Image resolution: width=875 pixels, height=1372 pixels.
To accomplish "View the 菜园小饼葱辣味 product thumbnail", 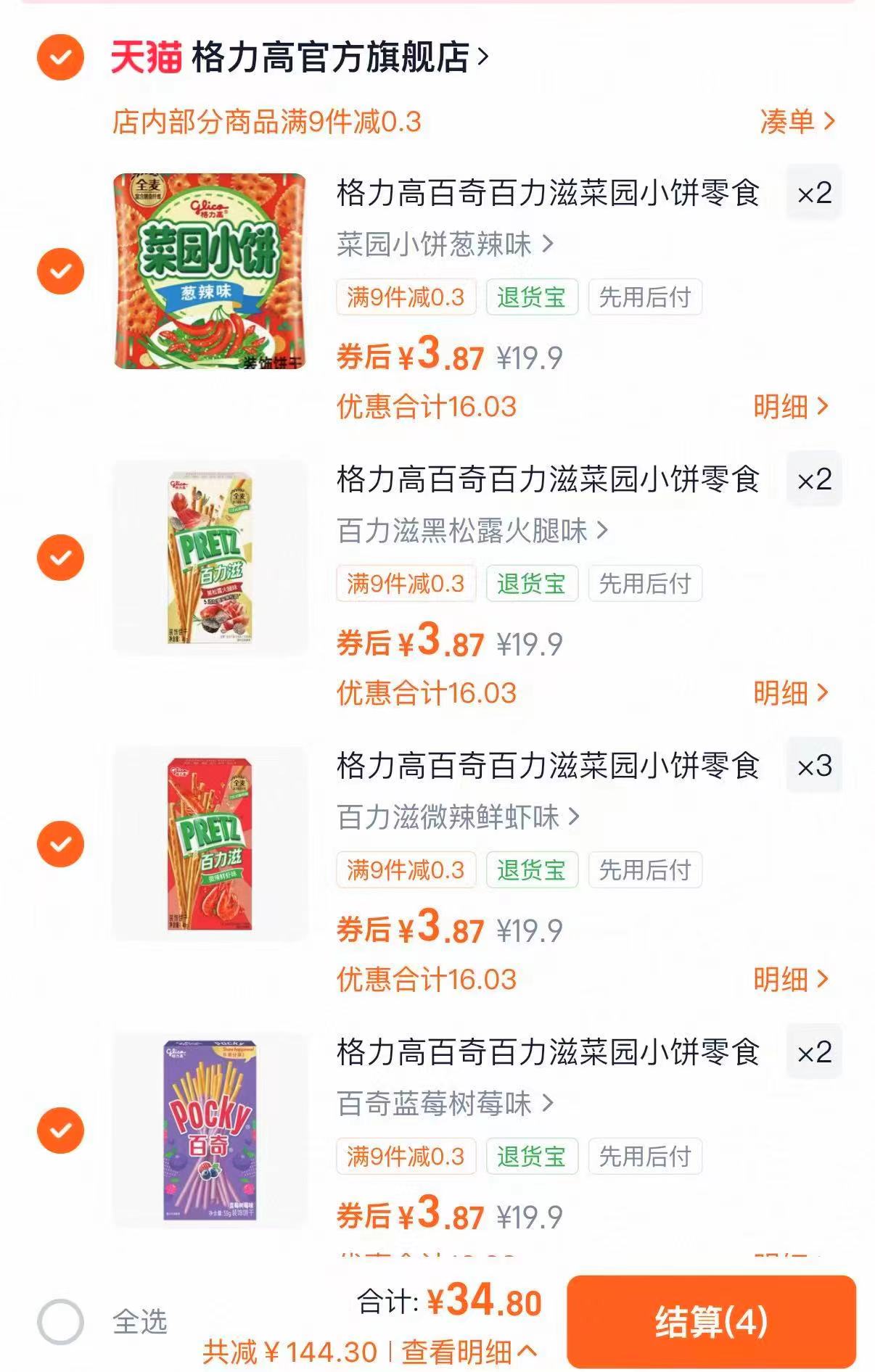I will 209,274.
